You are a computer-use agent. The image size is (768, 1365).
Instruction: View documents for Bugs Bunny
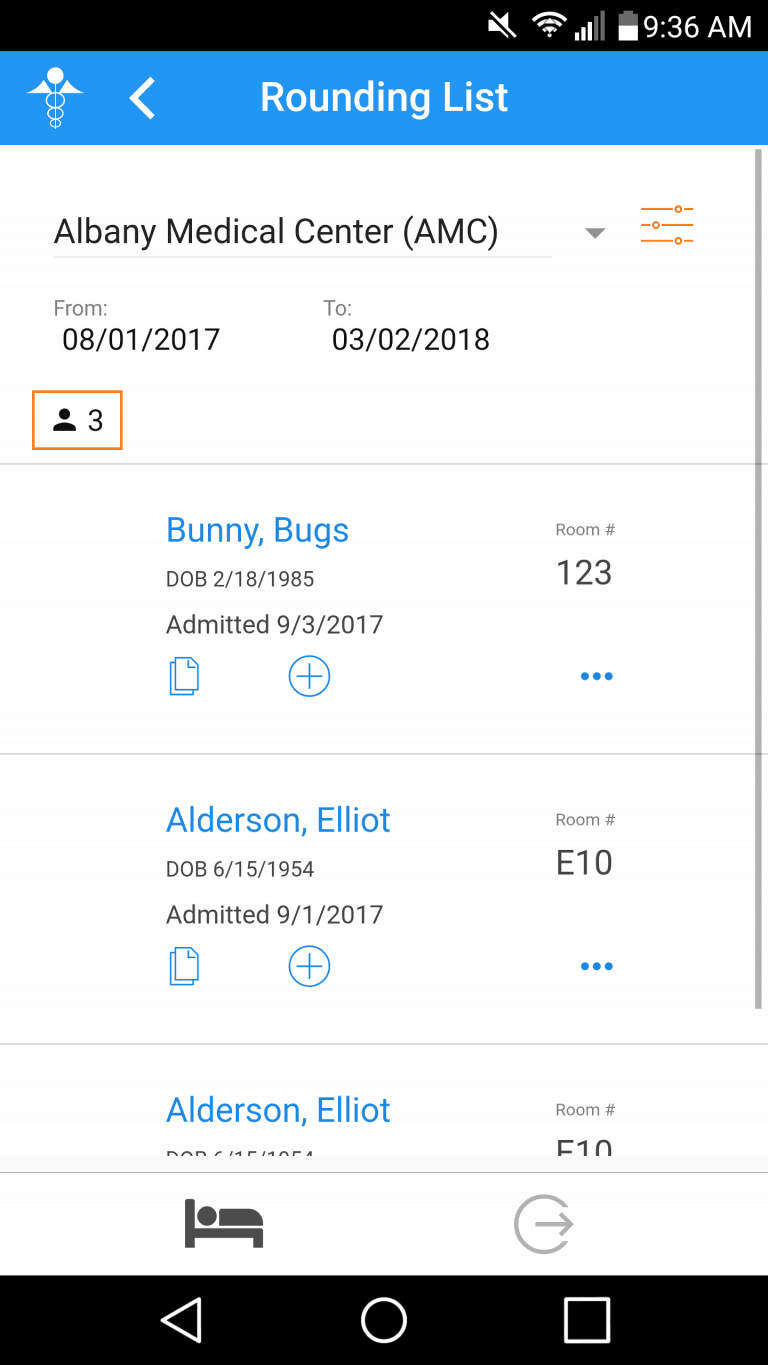tap(184, 677)
